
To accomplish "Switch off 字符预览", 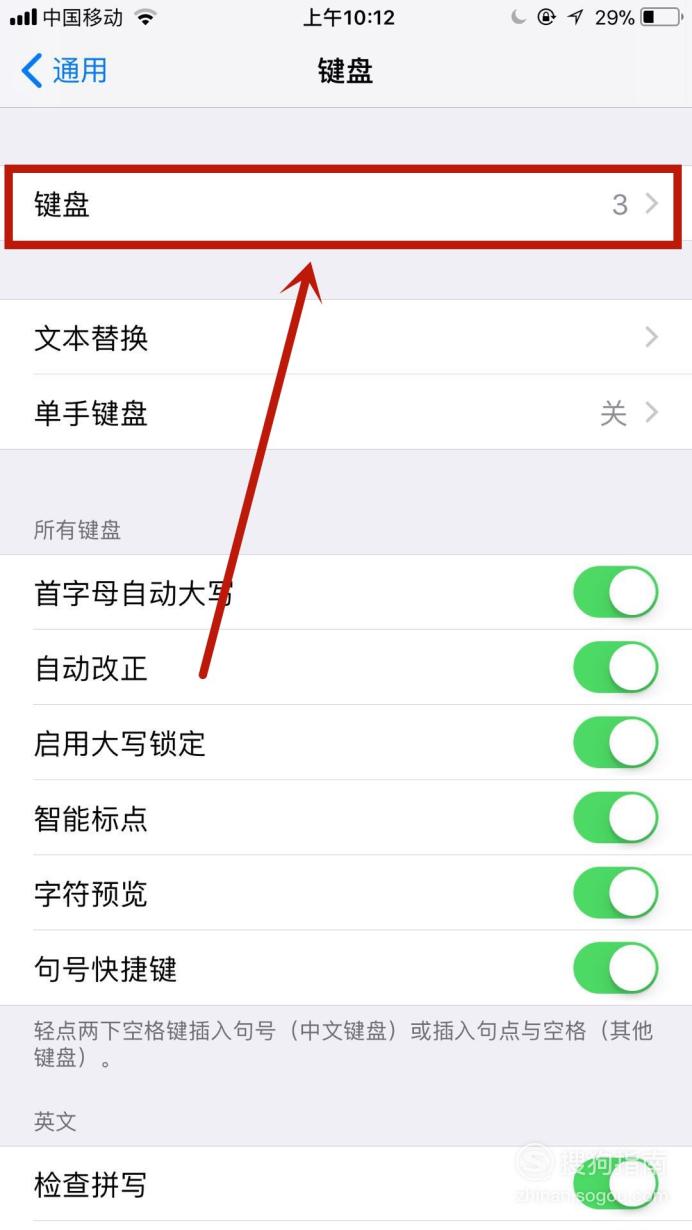I will [x=616, y=893].
